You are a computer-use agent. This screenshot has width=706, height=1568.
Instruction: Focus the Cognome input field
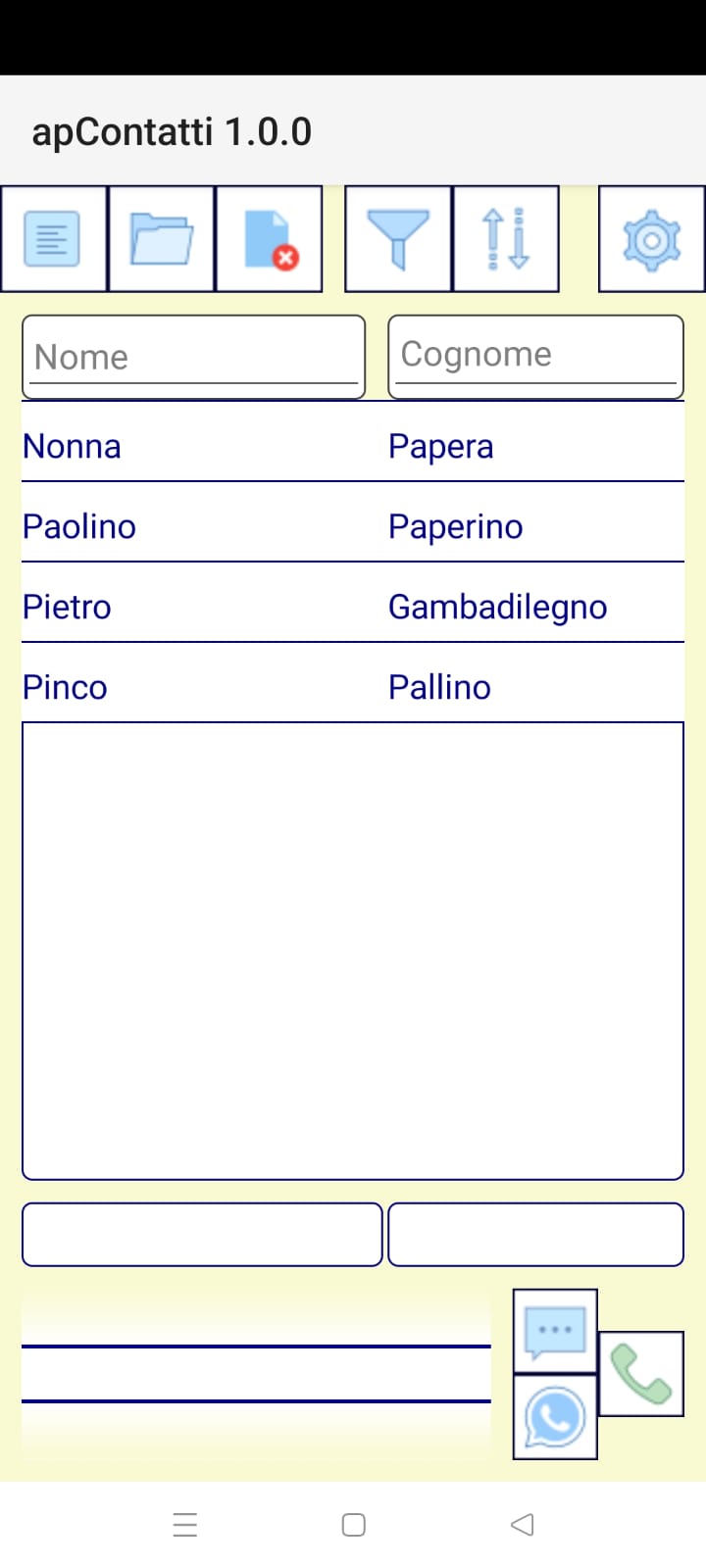tap(535, 355)
